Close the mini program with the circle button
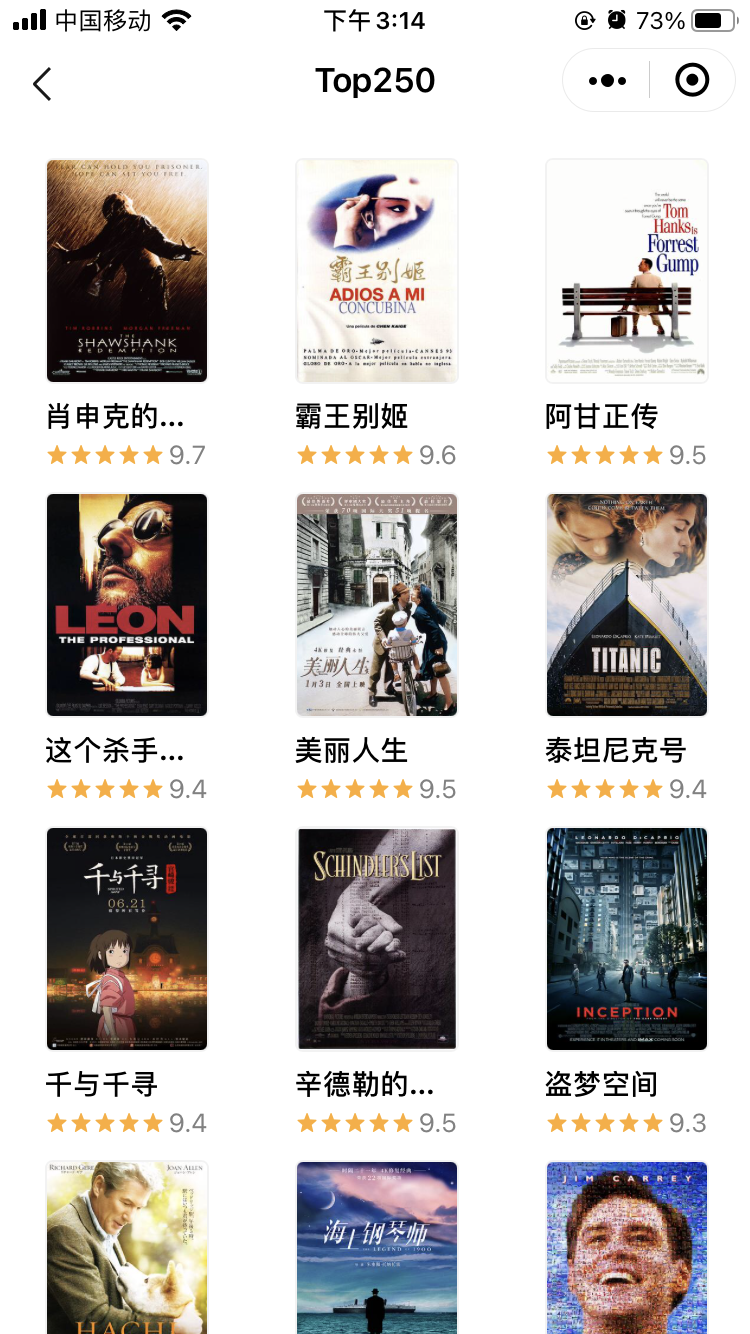 coord(692,81)
